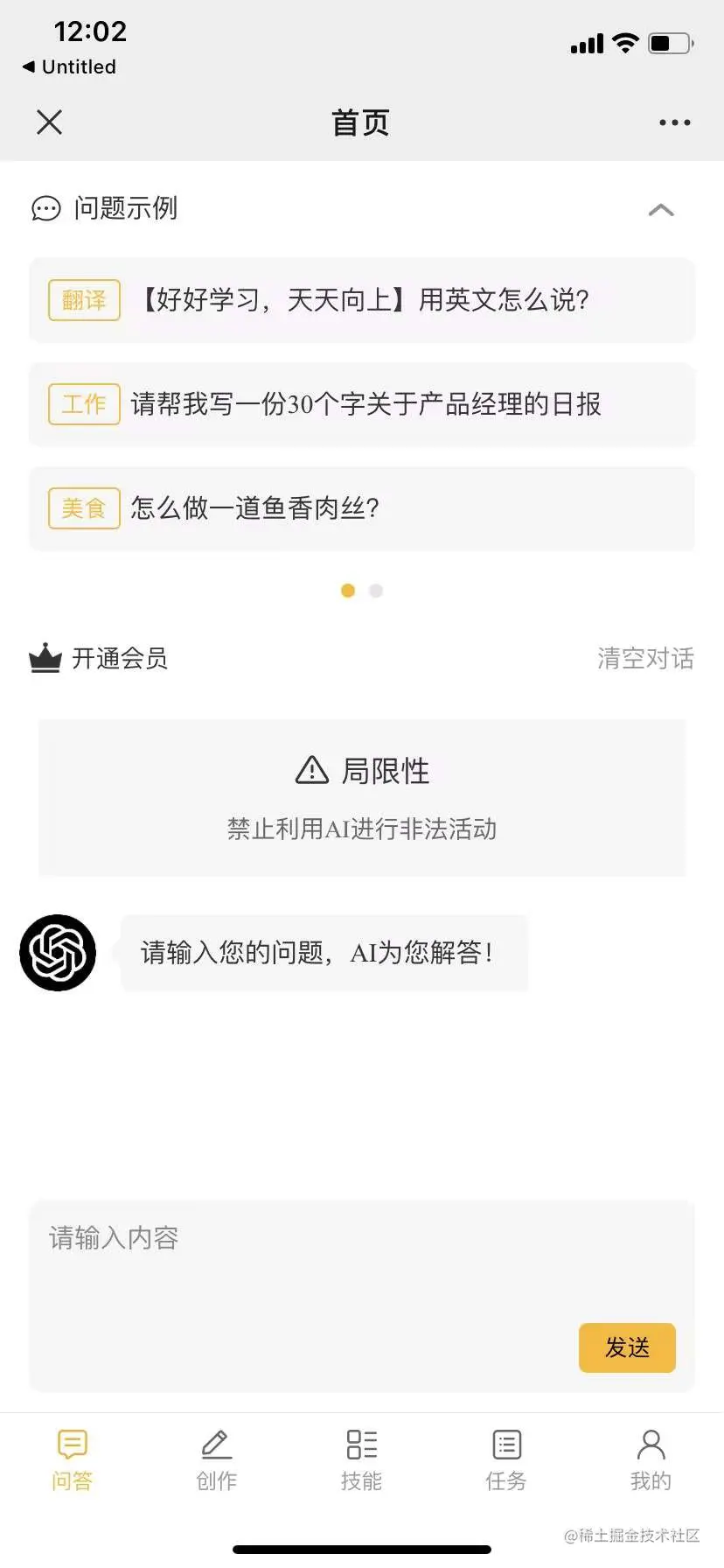Open the three-dot more options menu

click(x=674, y=122)
